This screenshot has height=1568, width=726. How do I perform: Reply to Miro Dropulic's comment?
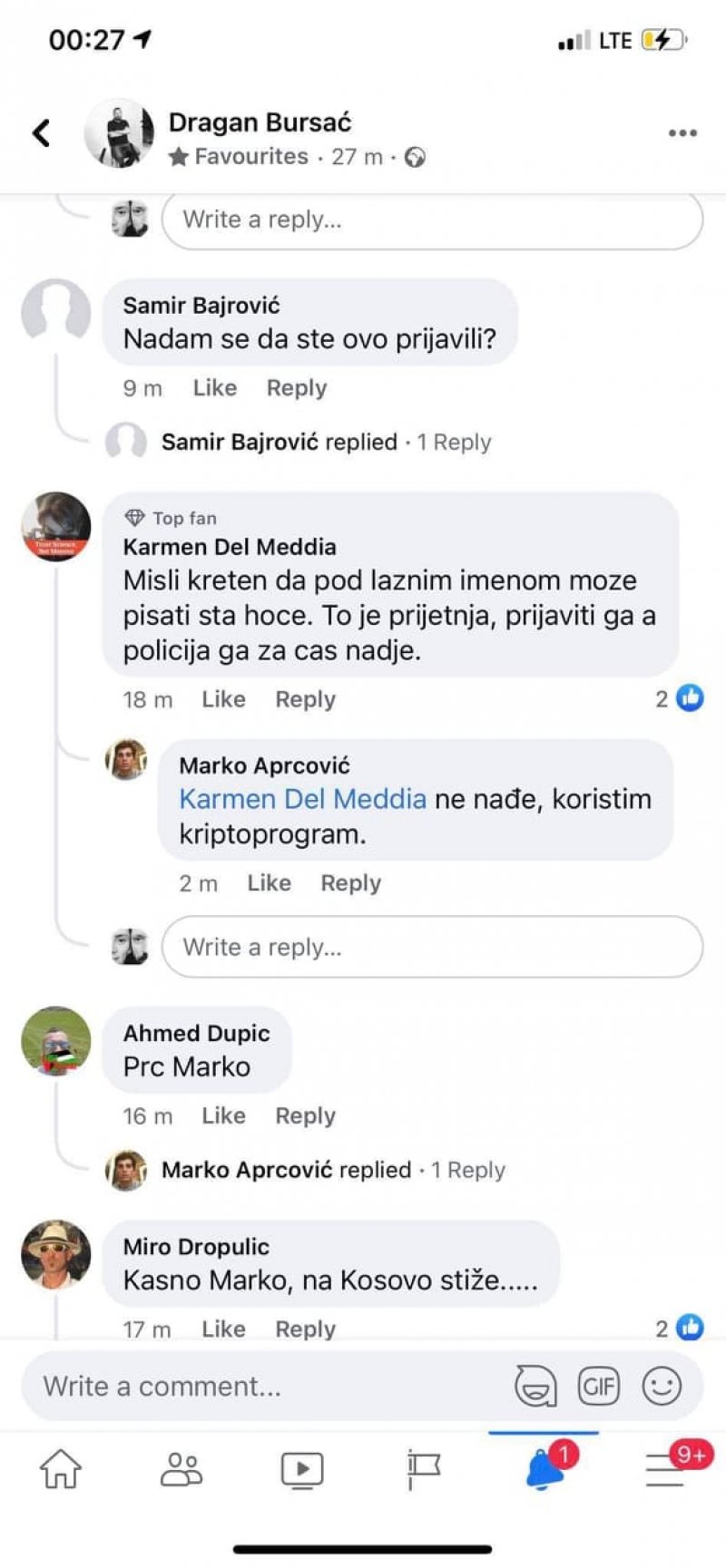305,1329
